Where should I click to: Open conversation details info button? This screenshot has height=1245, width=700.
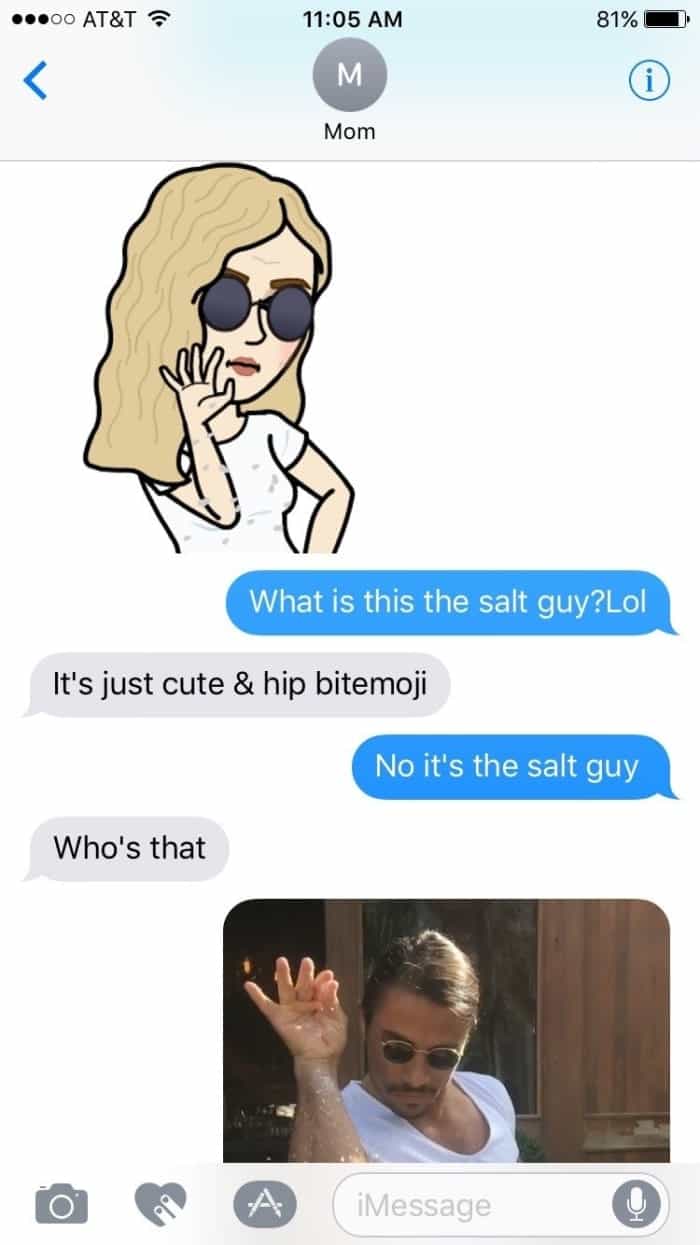(x=648, y=83)
